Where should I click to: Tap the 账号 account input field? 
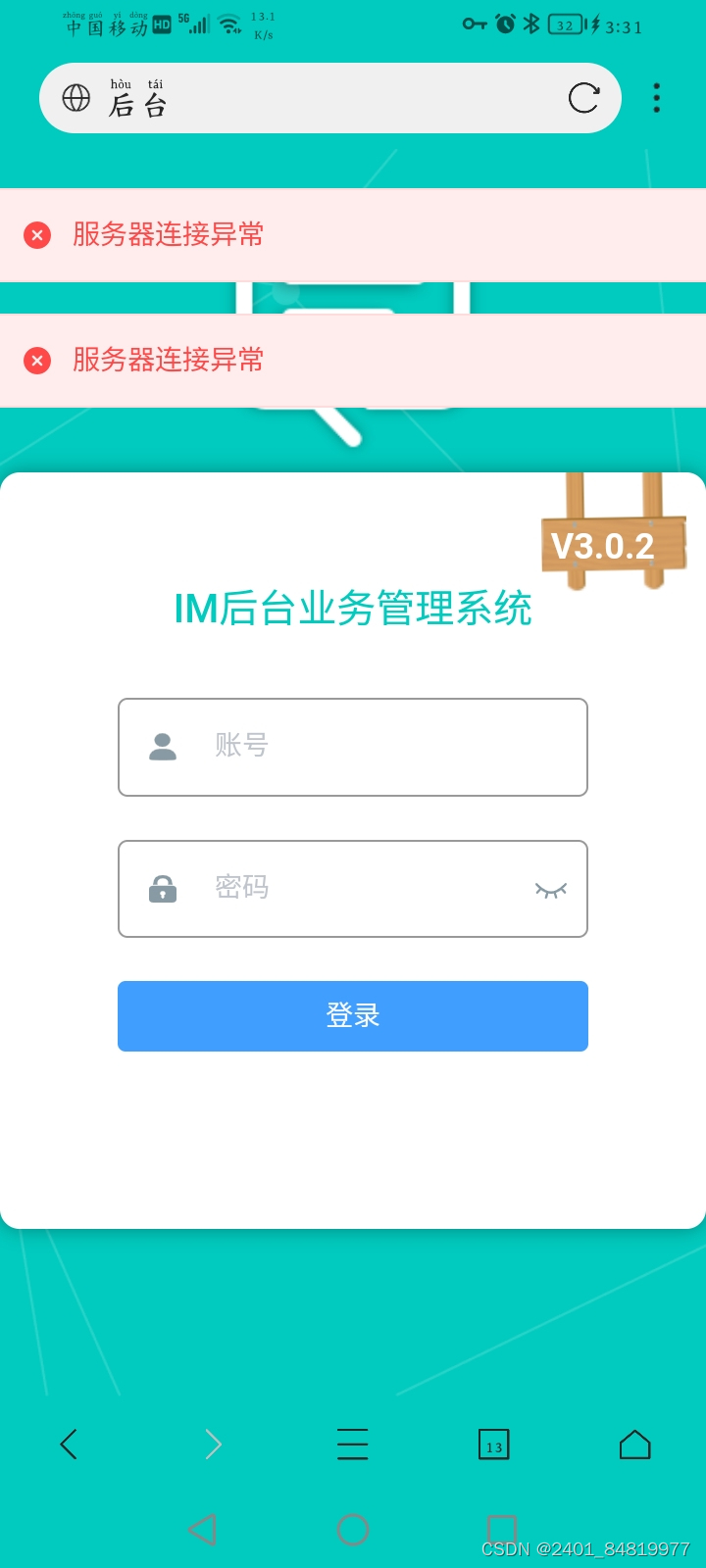point(373,747)
